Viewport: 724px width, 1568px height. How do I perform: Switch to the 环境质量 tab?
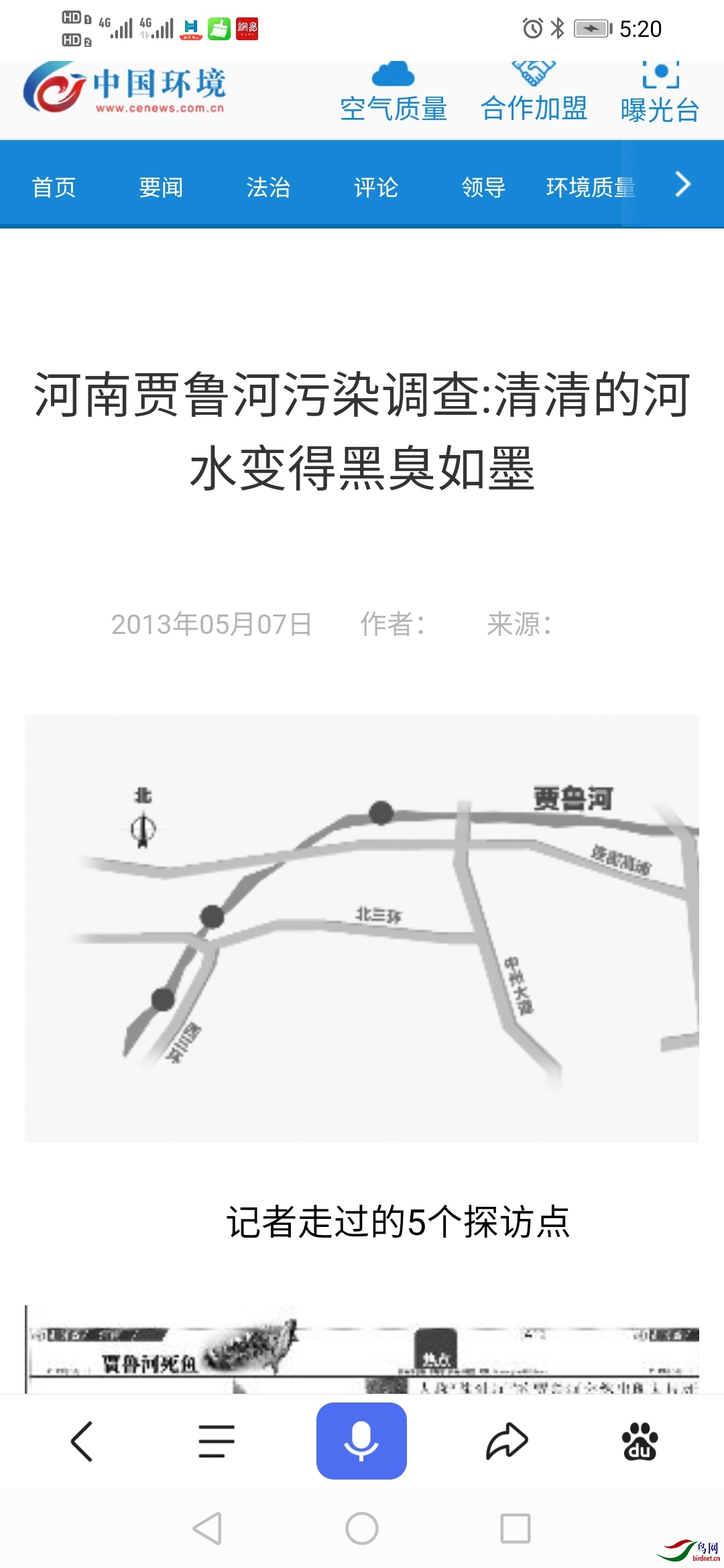[590, 187]
